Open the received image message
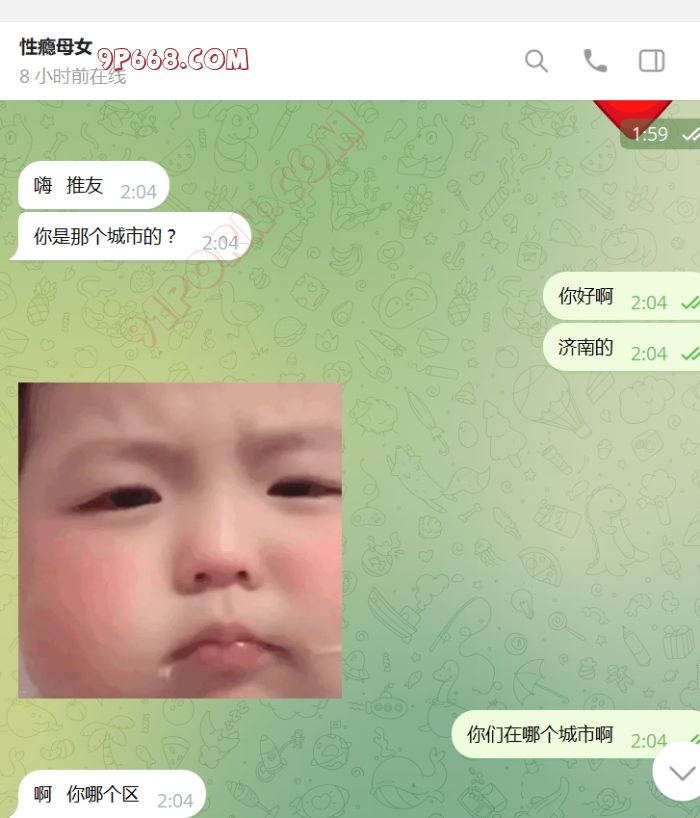The width and height of the screenshot is (700, 818). [x=180, y=540]
